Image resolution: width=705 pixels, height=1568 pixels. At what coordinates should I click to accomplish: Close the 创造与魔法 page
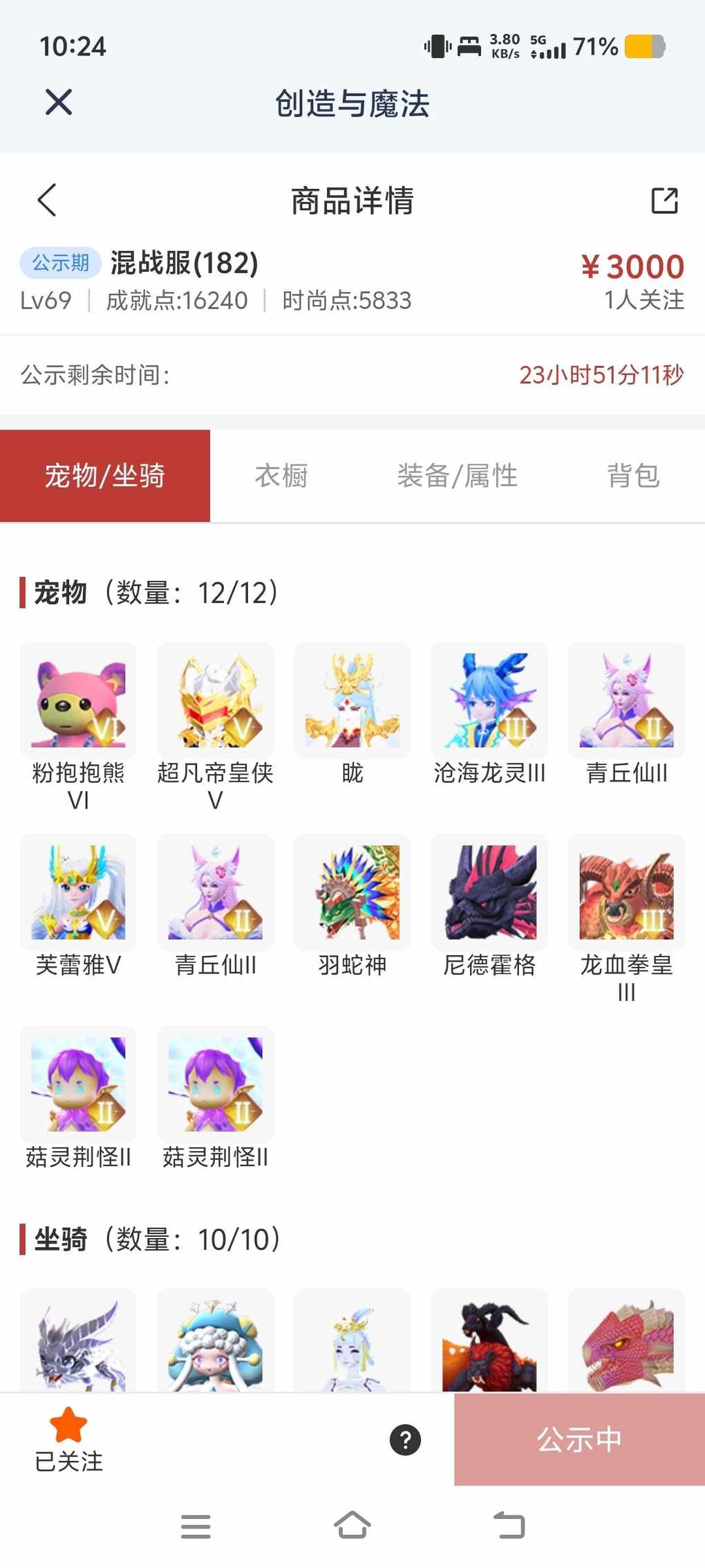coord(59,102)
